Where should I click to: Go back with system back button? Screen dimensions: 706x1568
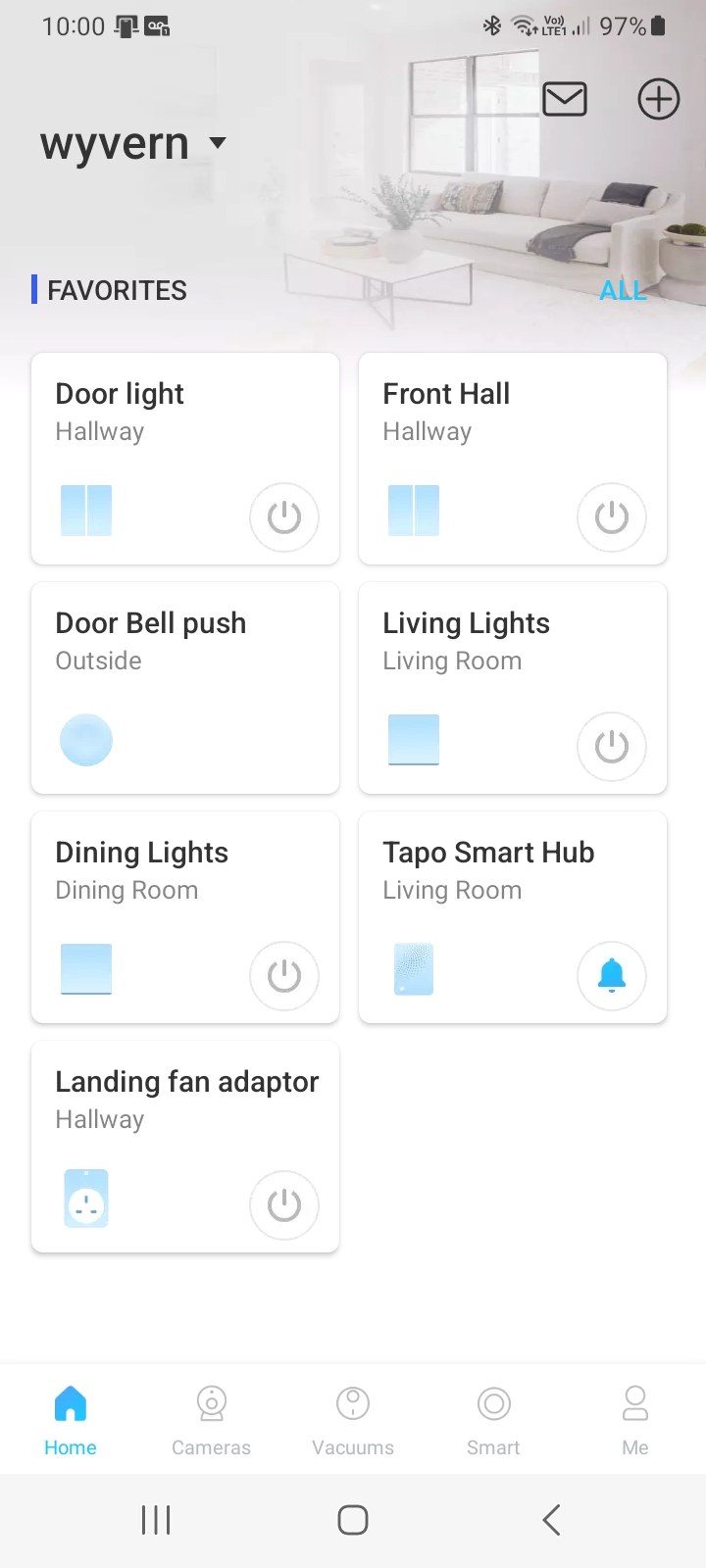[x=551, y=1520]
